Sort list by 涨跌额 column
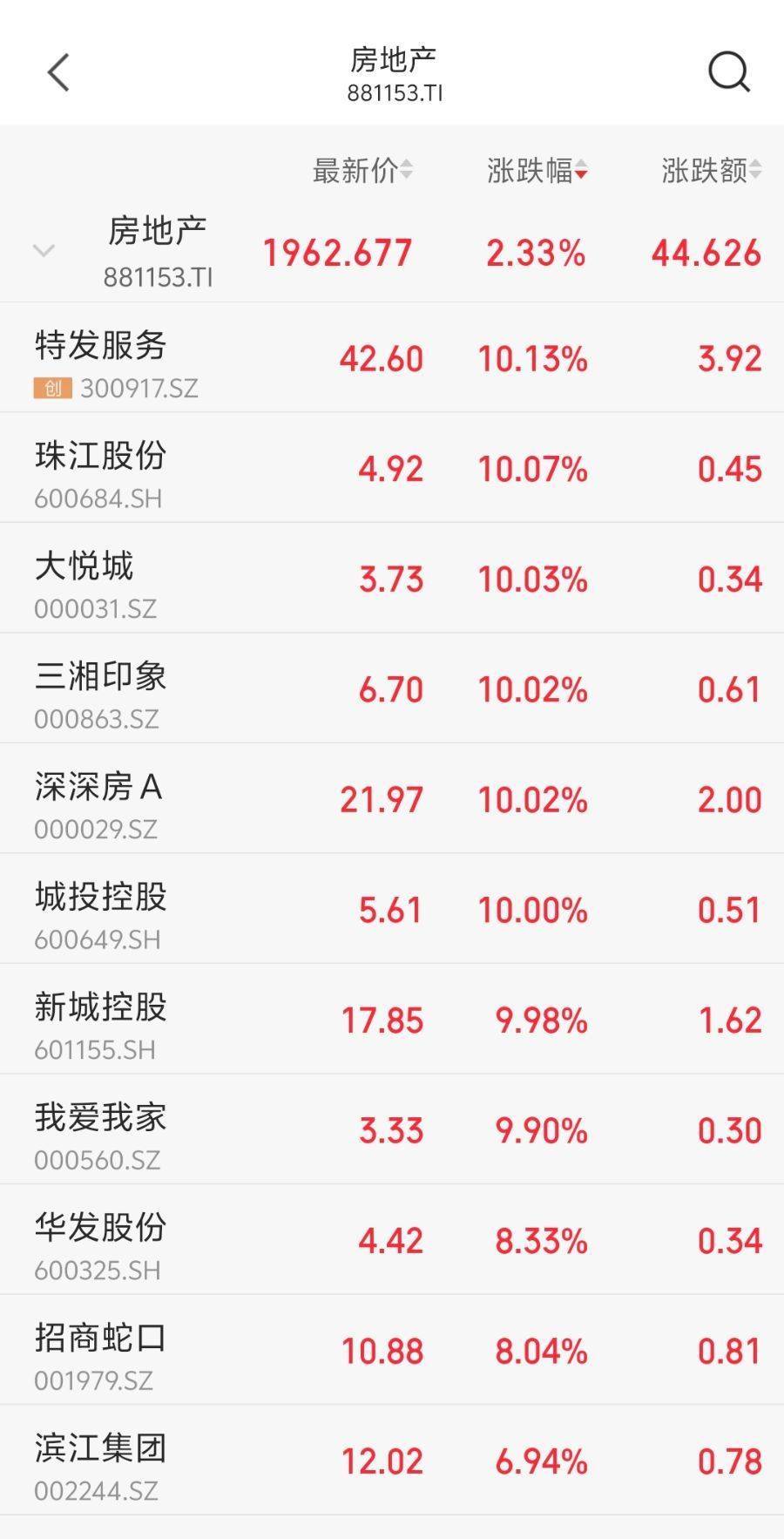This screenshot has height=1539, width=784. [x=711, y=171]
